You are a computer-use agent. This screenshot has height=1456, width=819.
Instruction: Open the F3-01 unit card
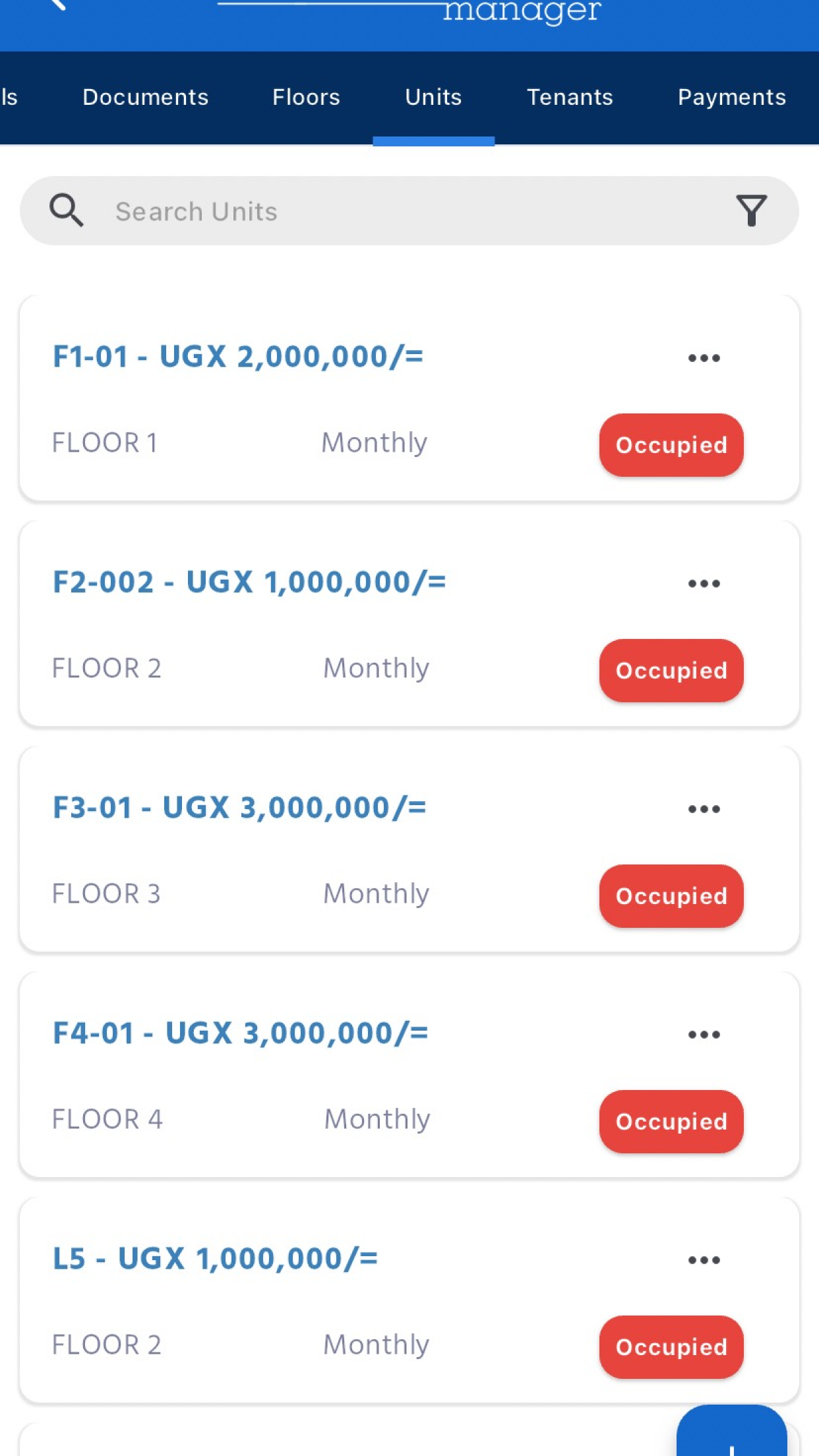(409, 849)
